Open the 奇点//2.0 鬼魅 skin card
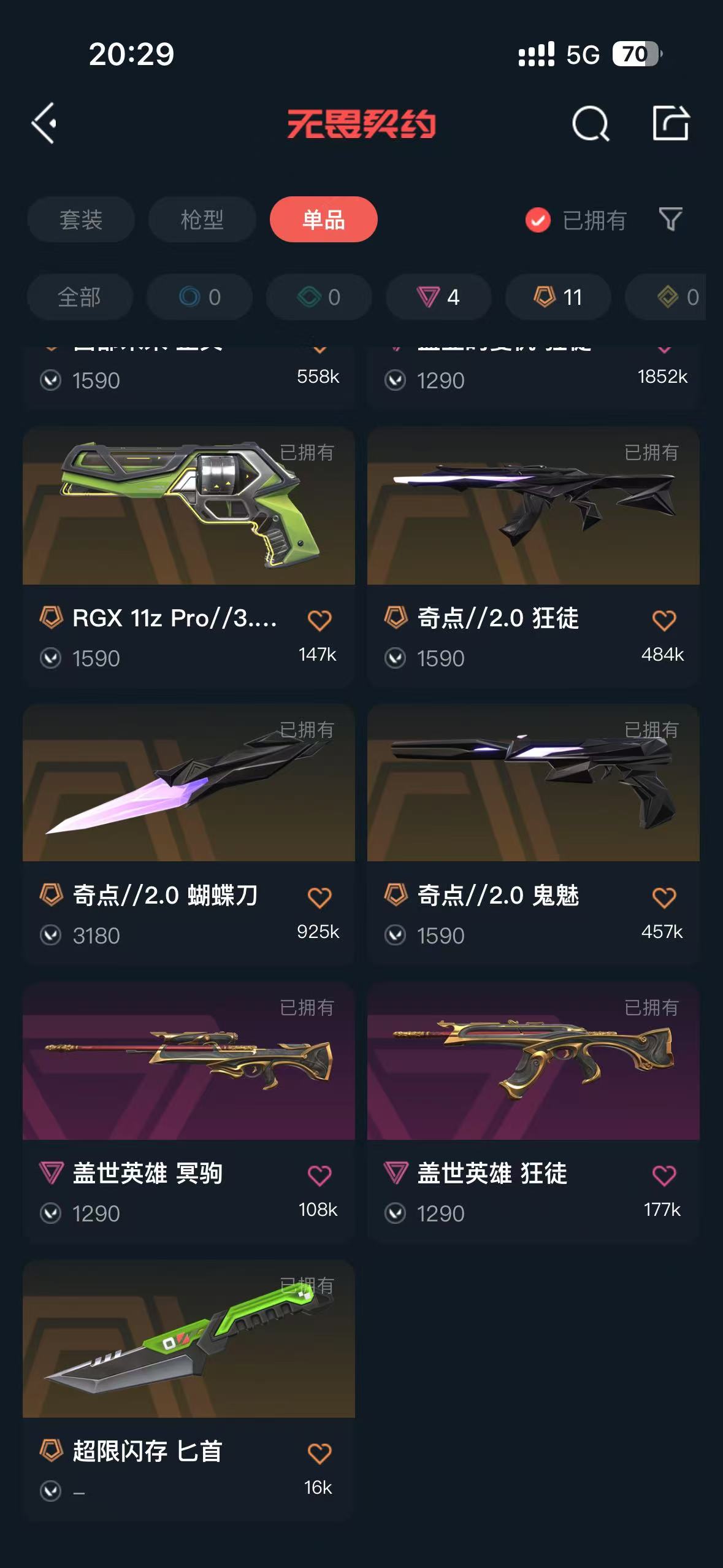Screen dimensions: 723x1568 coord(533,783)
